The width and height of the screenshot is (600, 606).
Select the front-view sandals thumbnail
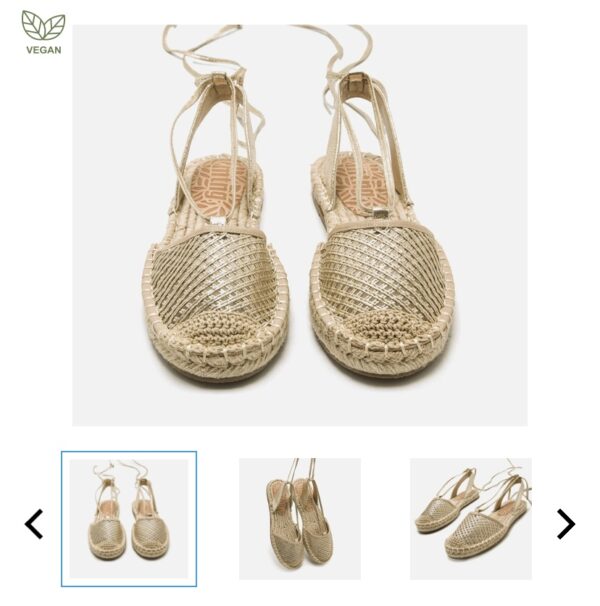coord(129,518)
